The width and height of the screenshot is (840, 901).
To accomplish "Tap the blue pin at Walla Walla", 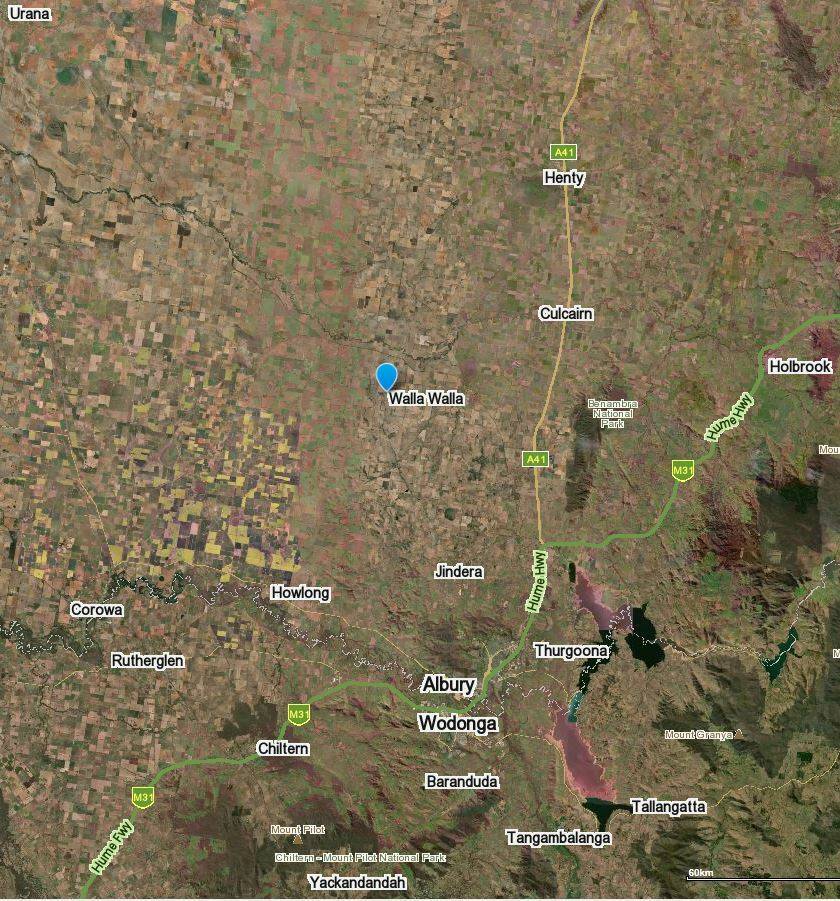I will tap(386, 376).
